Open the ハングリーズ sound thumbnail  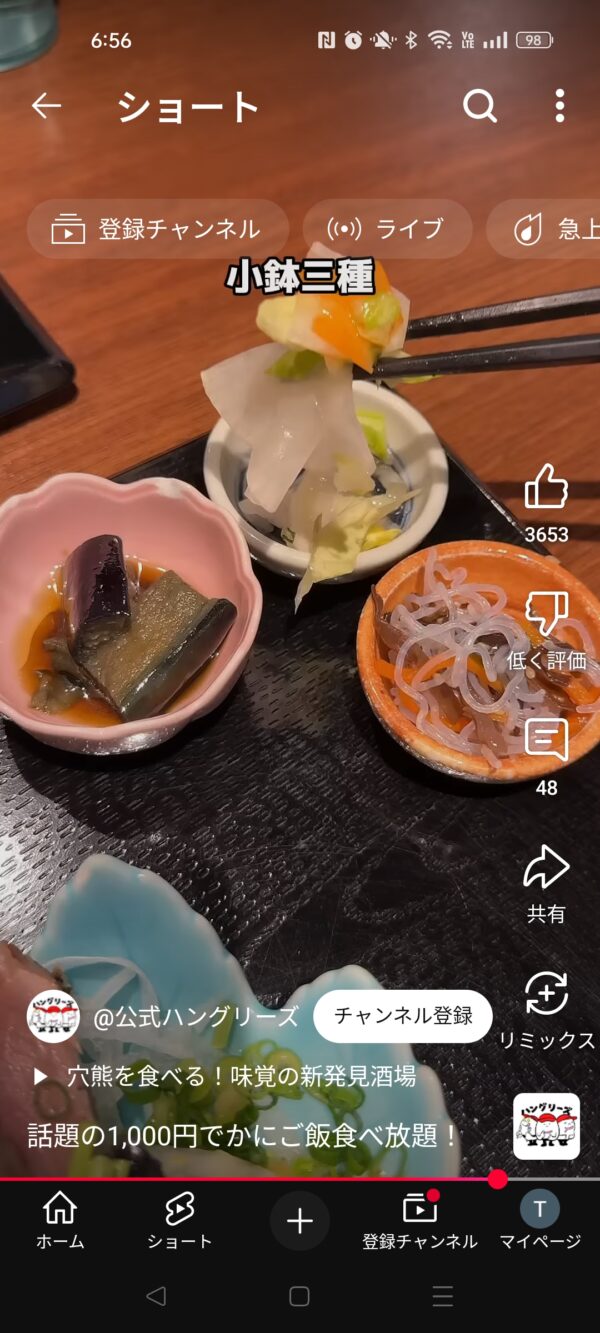546,1126
